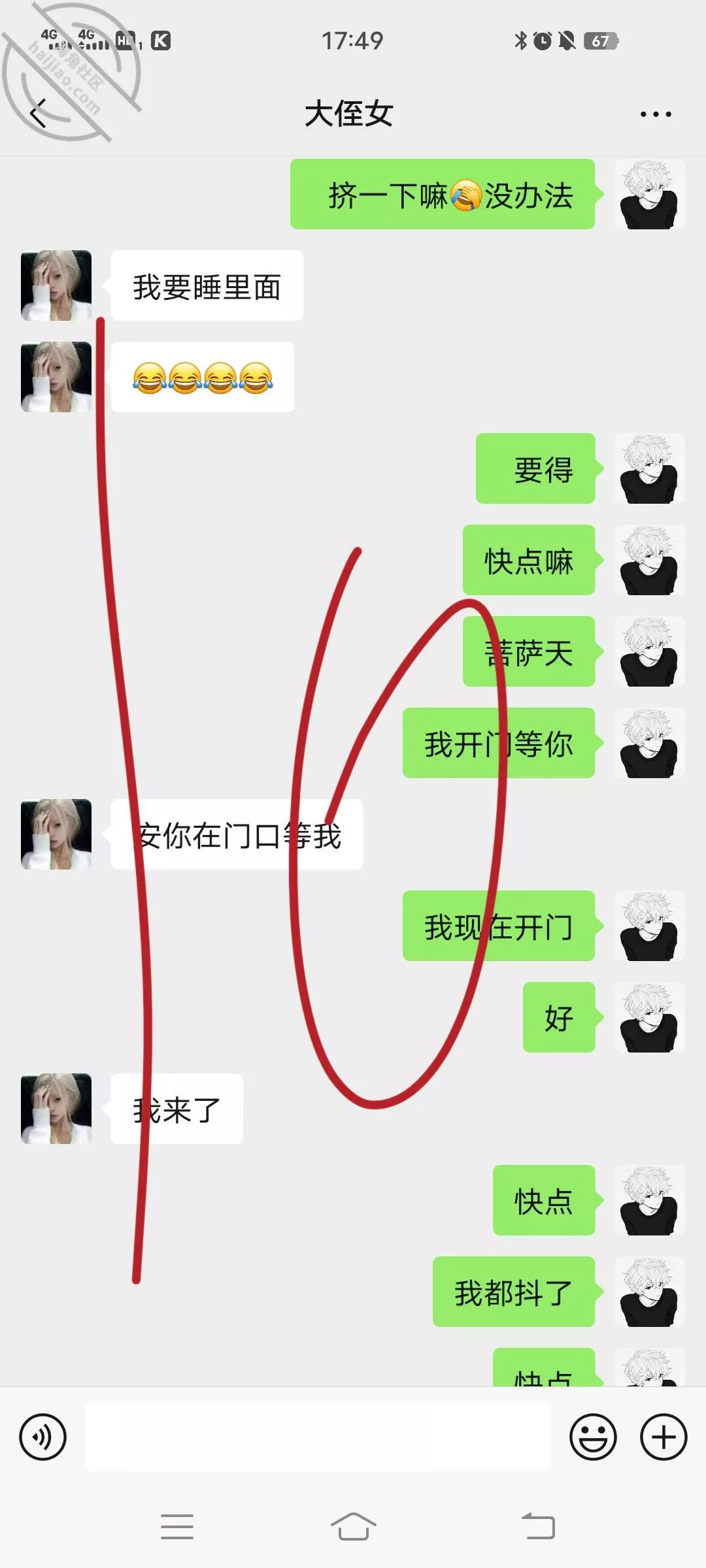The image size is (706, 1568).
Task: Open the plus attachments menu
Action: click(x=663, y=1437)
